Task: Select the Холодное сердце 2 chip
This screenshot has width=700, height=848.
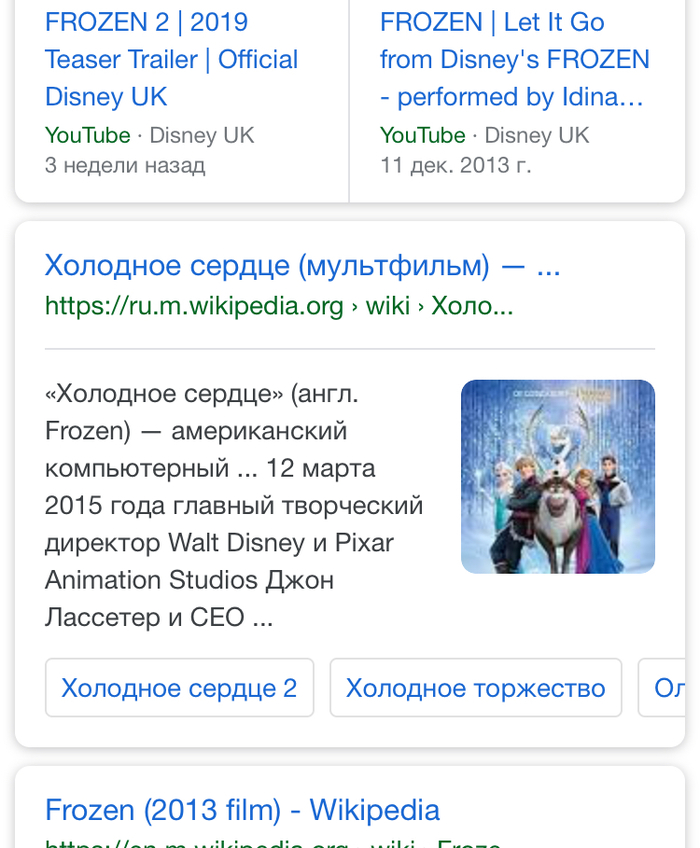Action: [179, 688]
